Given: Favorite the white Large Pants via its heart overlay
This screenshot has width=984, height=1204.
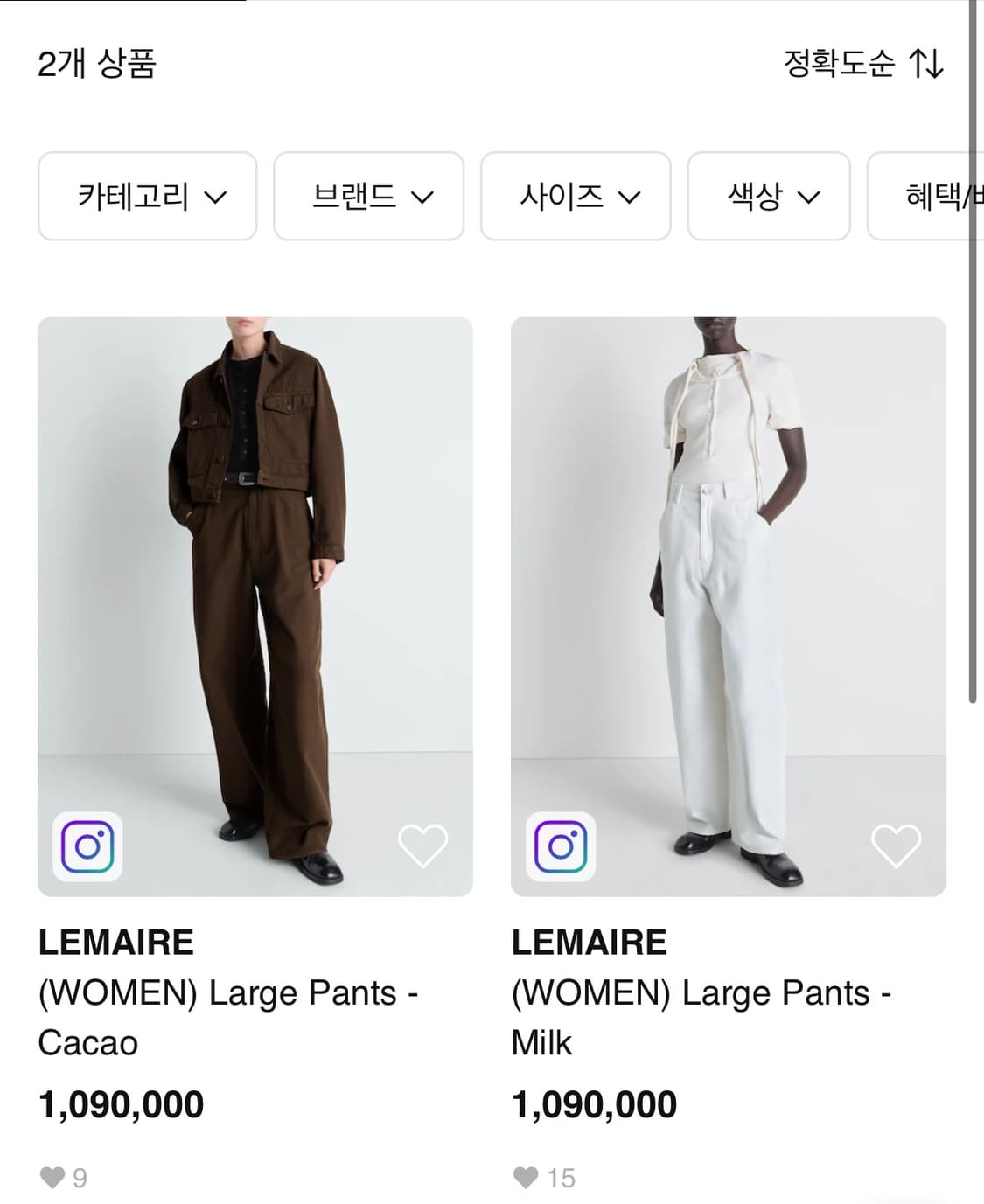Looking at the screenshot, I should pyautogui.click(x=894, y=846).
